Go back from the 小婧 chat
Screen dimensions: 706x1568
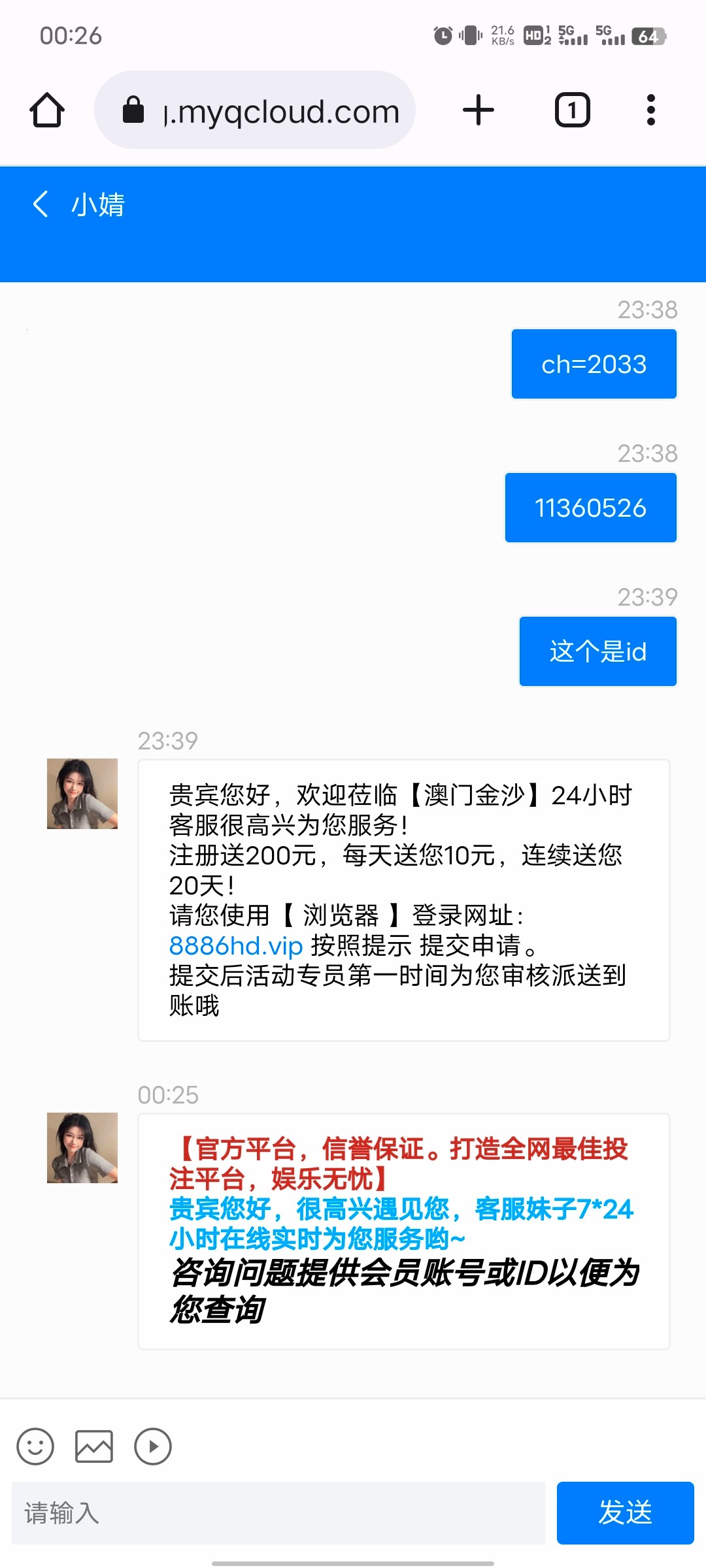[x=41, y=204]
